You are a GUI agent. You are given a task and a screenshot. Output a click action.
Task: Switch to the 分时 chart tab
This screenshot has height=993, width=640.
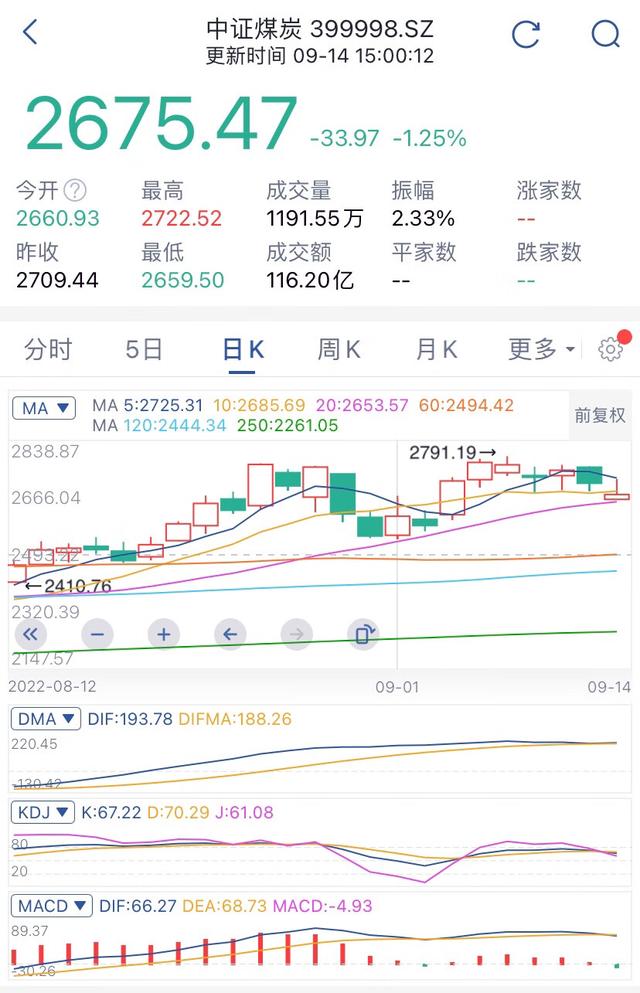click(48, 349)
